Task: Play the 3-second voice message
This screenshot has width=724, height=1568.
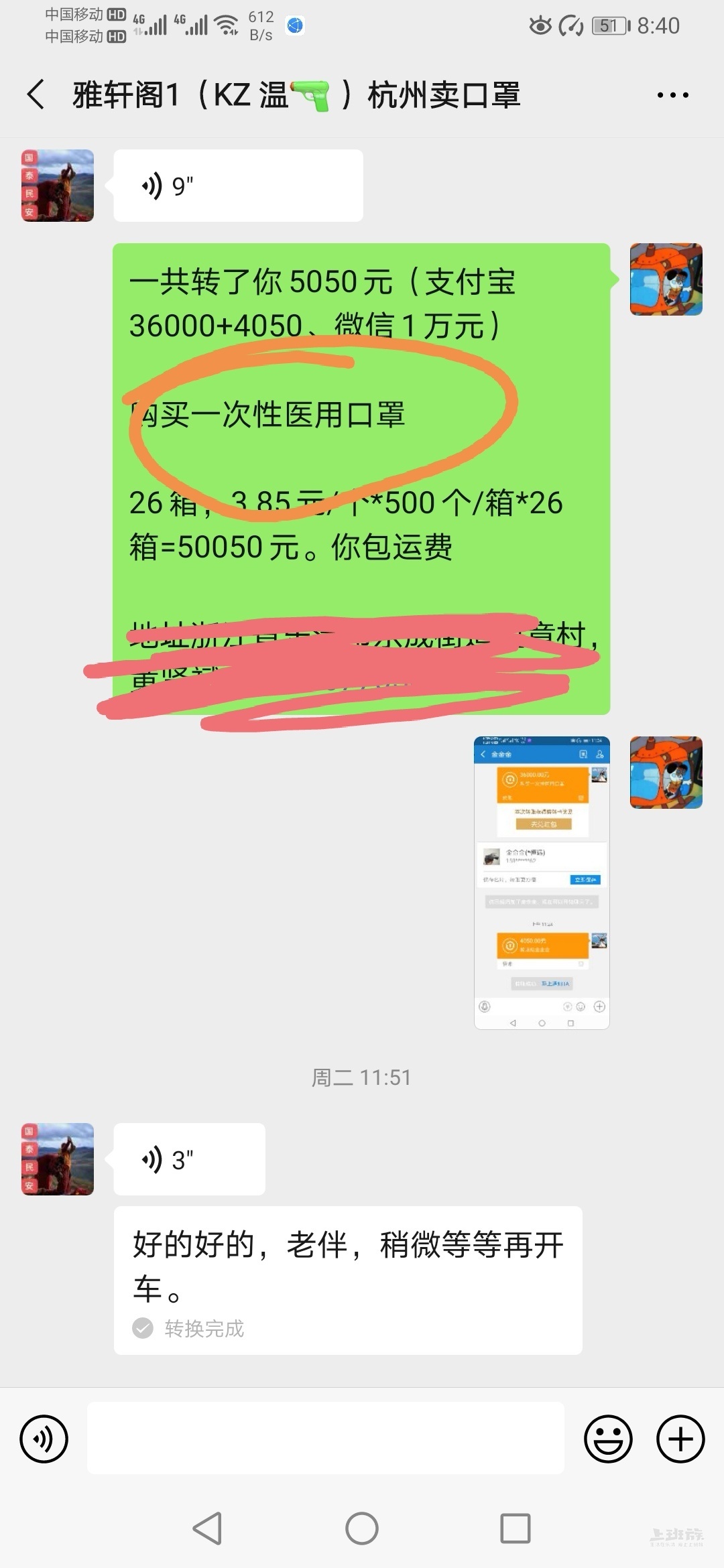Action: (189, 1159)
